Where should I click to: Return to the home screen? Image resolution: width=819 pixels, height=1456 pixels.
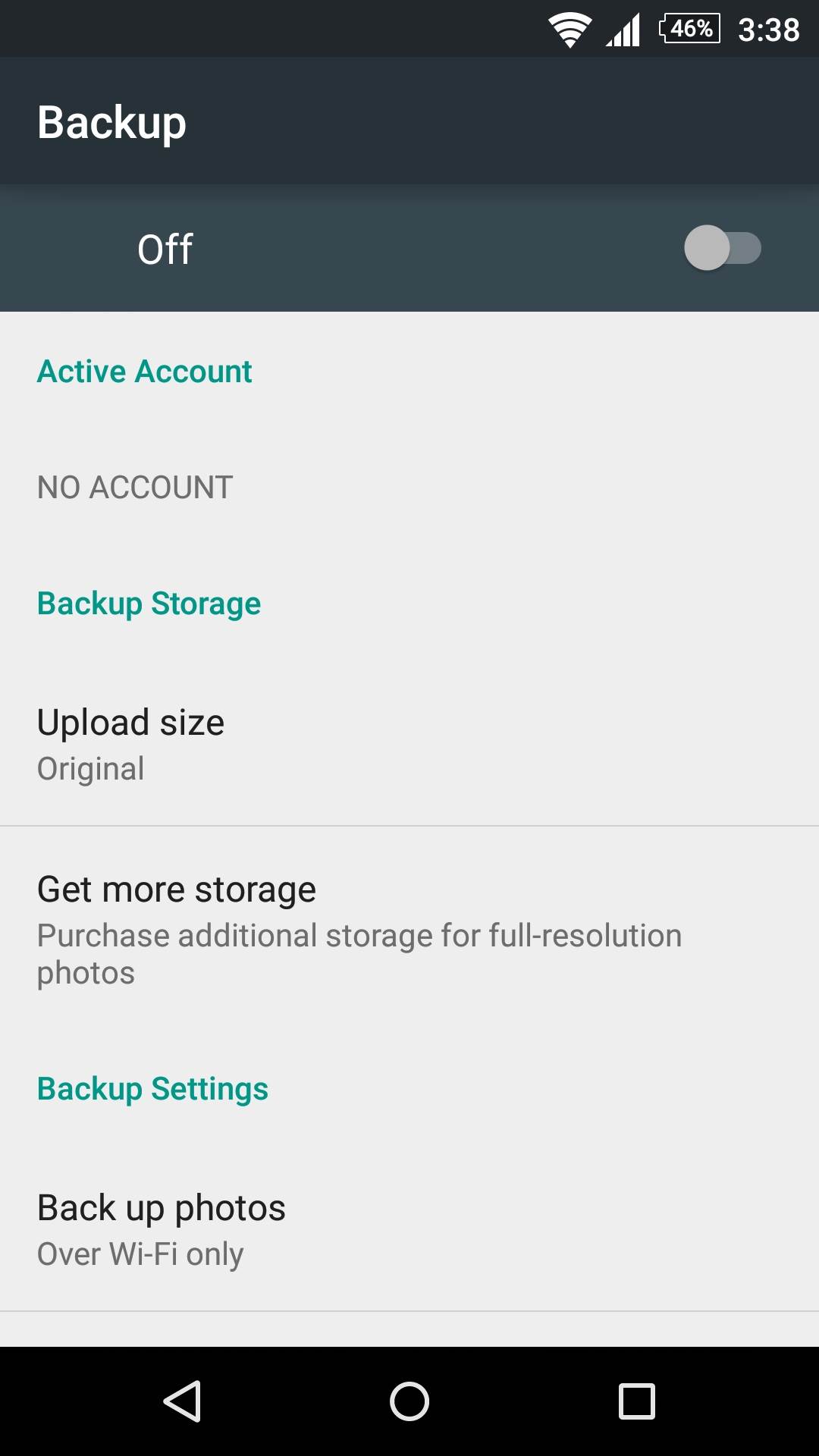[409, 1401]
